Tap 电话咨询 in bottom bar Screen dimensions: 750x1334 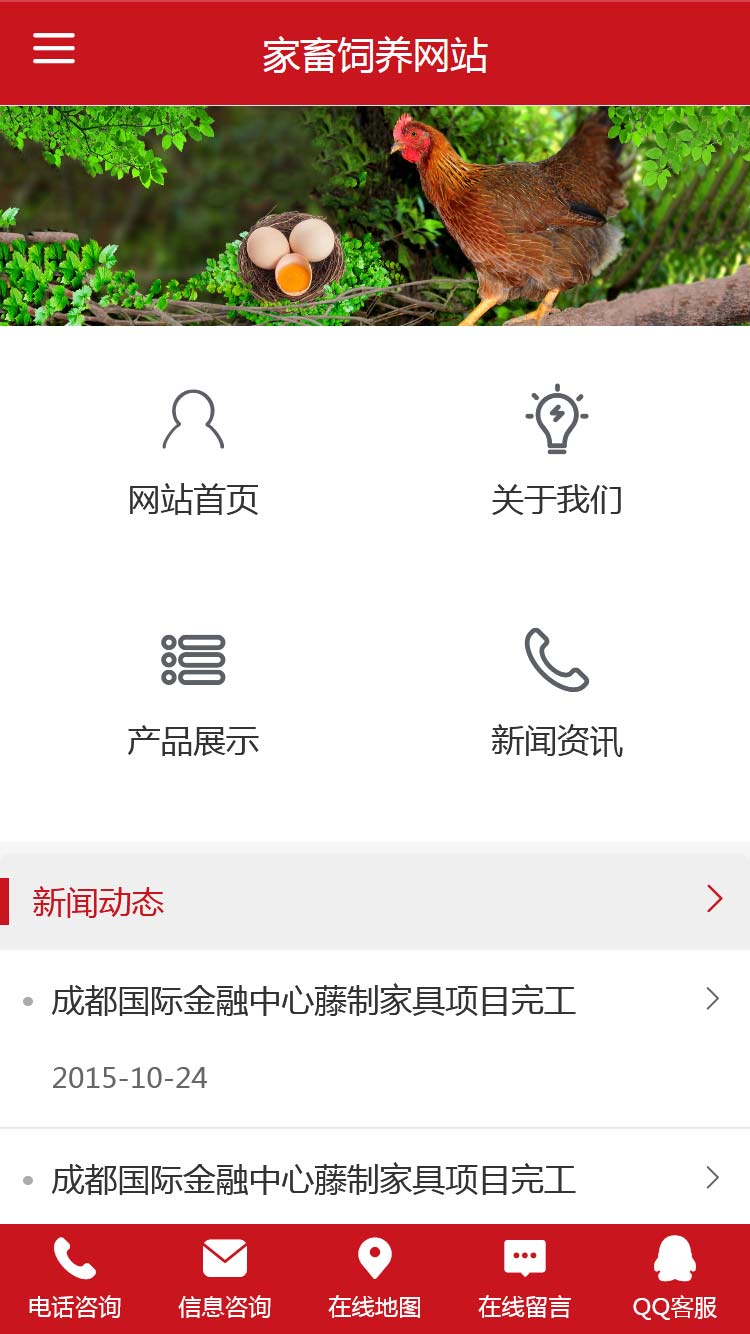tap(75, 1279)
